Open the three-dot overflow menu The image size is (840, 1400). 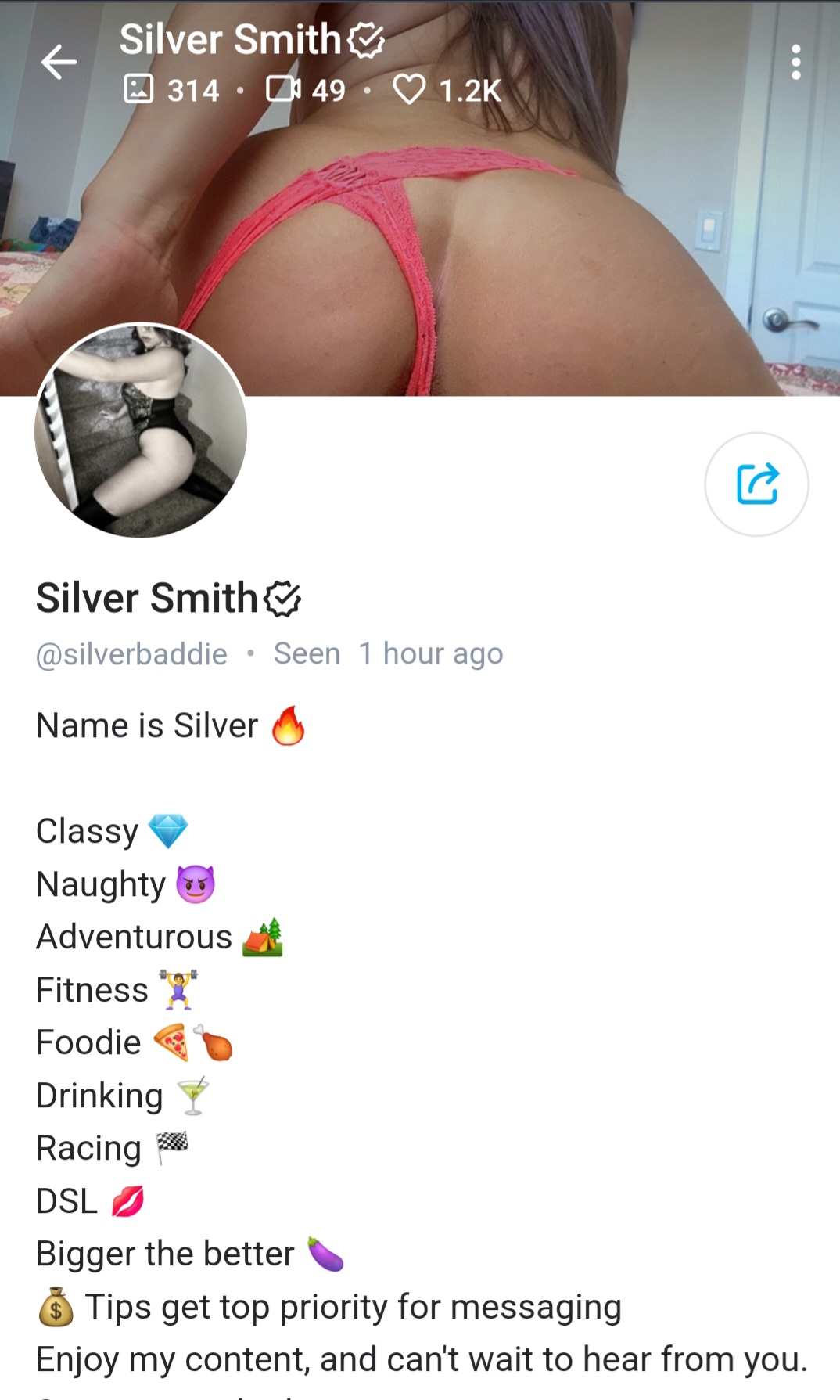795,62
